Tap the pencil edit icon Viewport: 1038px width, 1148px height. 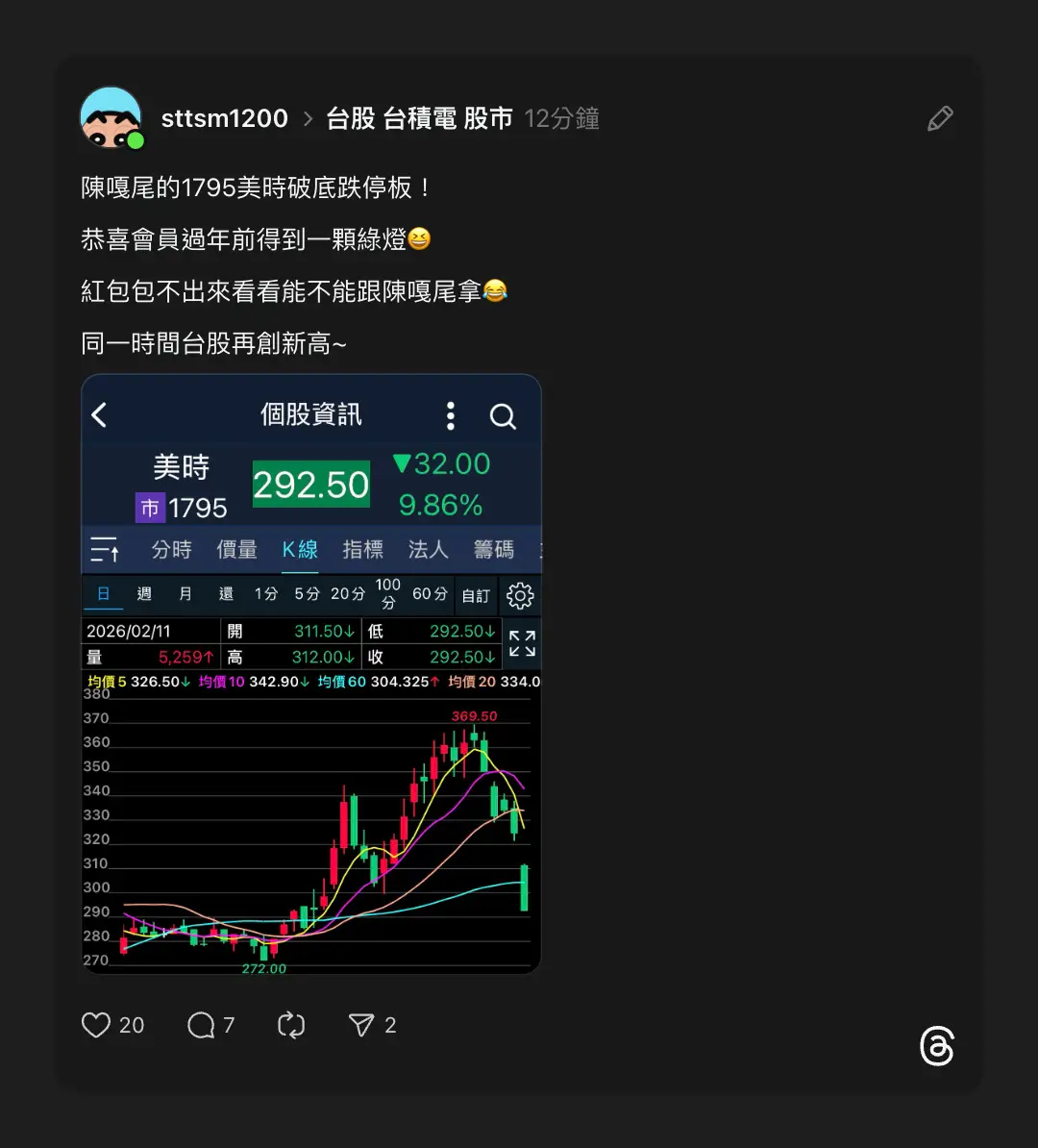coord(939,118)
